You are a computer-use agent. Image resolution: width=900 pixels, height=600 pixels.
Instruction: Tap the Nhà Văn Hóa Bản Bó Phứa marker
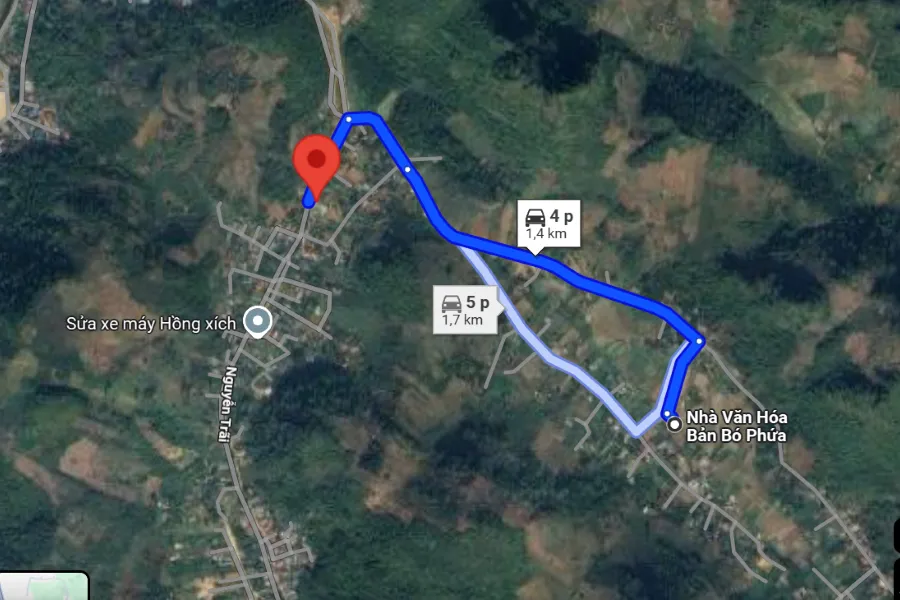(675, 424)
